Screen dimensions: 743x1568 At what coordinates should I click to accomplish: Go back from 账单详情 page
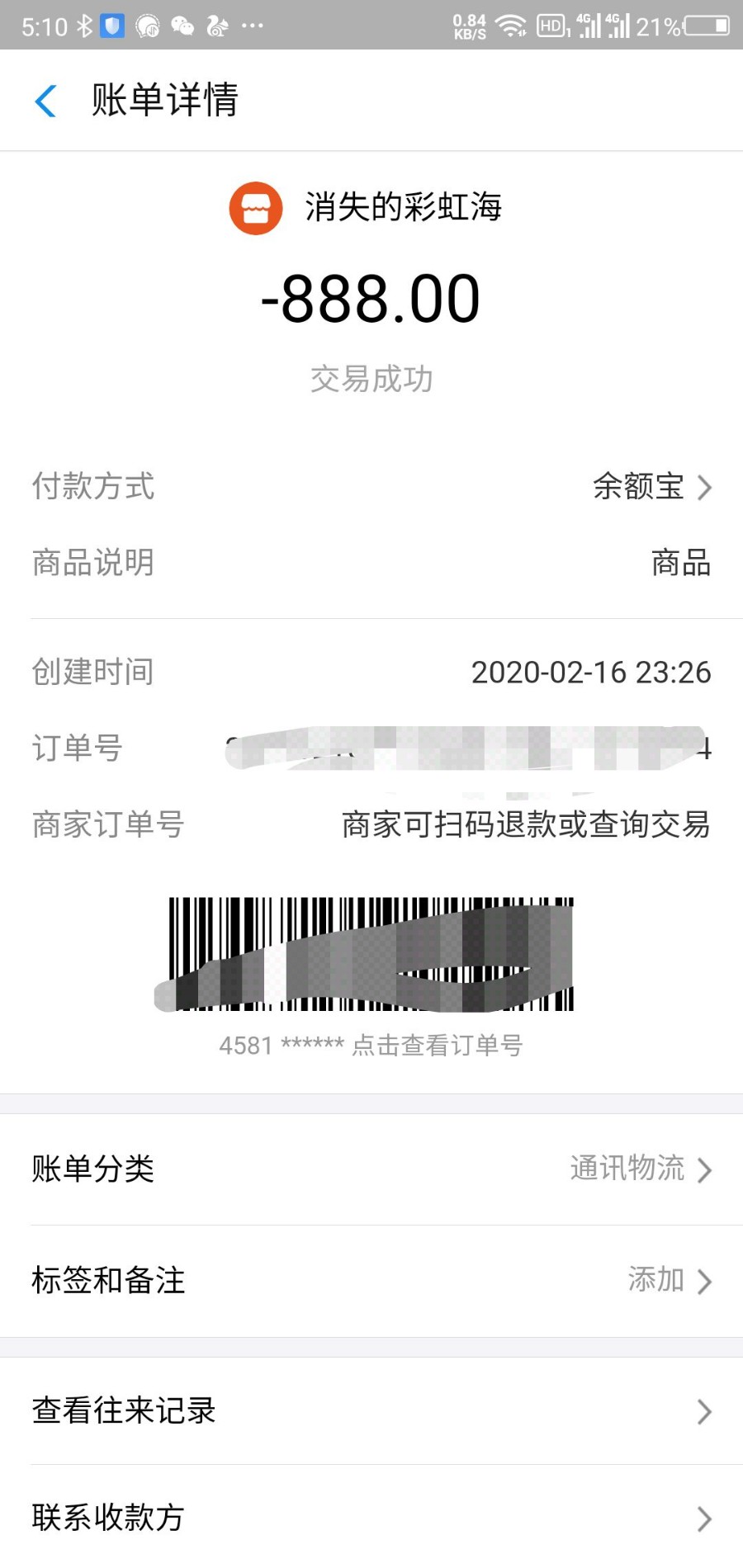(x=46, y=101)
